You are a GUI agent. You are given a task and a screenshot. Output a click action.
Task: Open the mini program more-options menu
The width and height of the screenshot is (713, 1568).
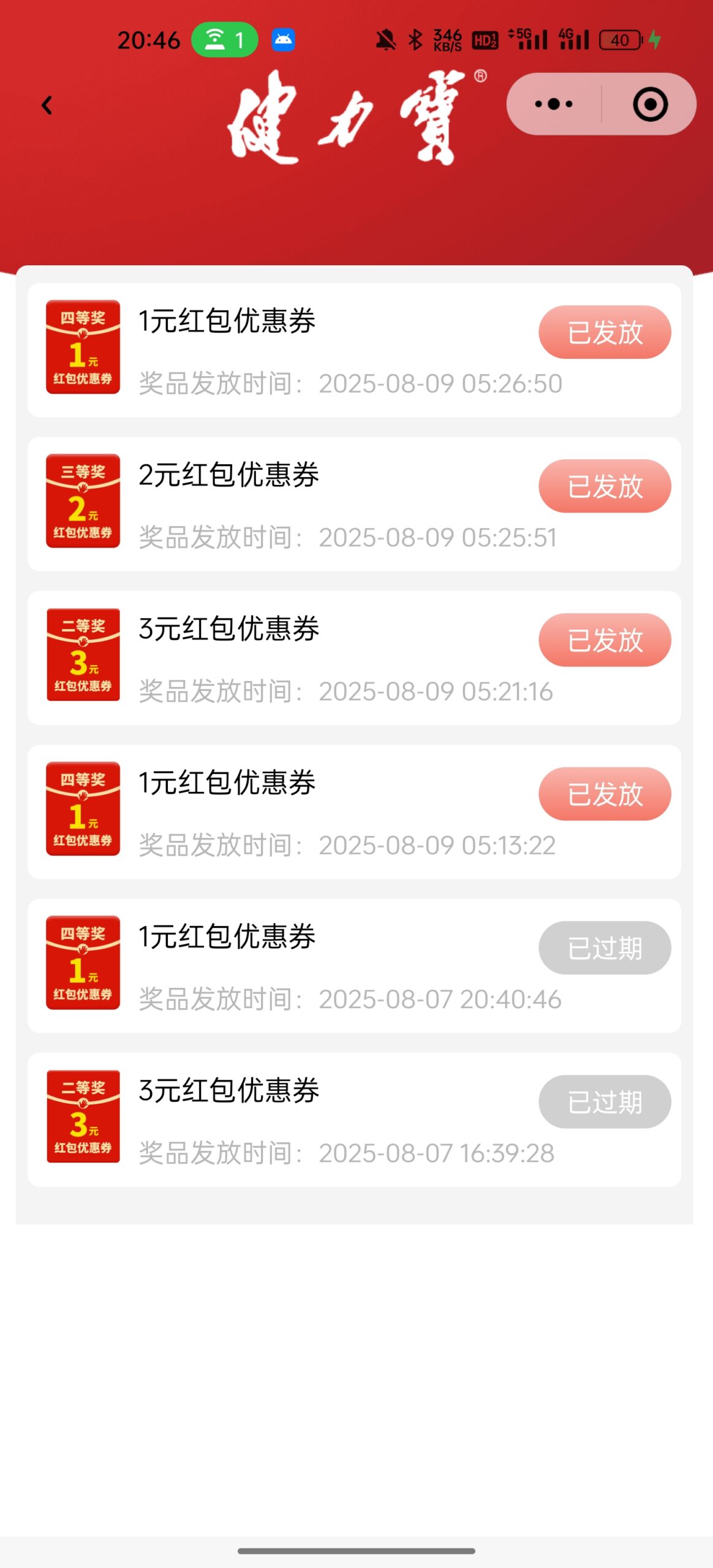click(x=553, y=104)
